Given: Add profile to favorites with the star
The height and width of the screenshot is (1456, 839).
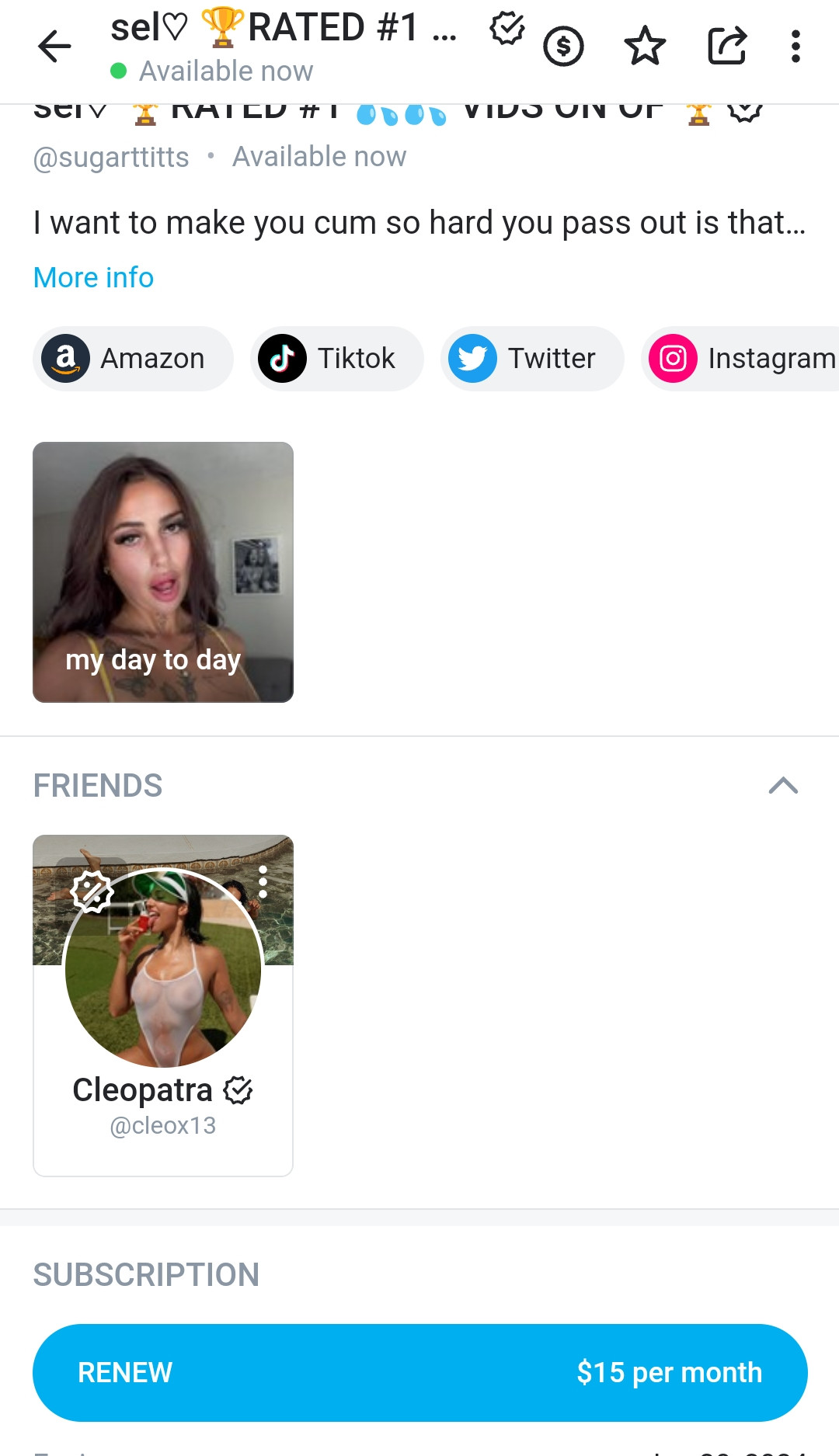Looking at the screenshot, I should tap(645, 47).
